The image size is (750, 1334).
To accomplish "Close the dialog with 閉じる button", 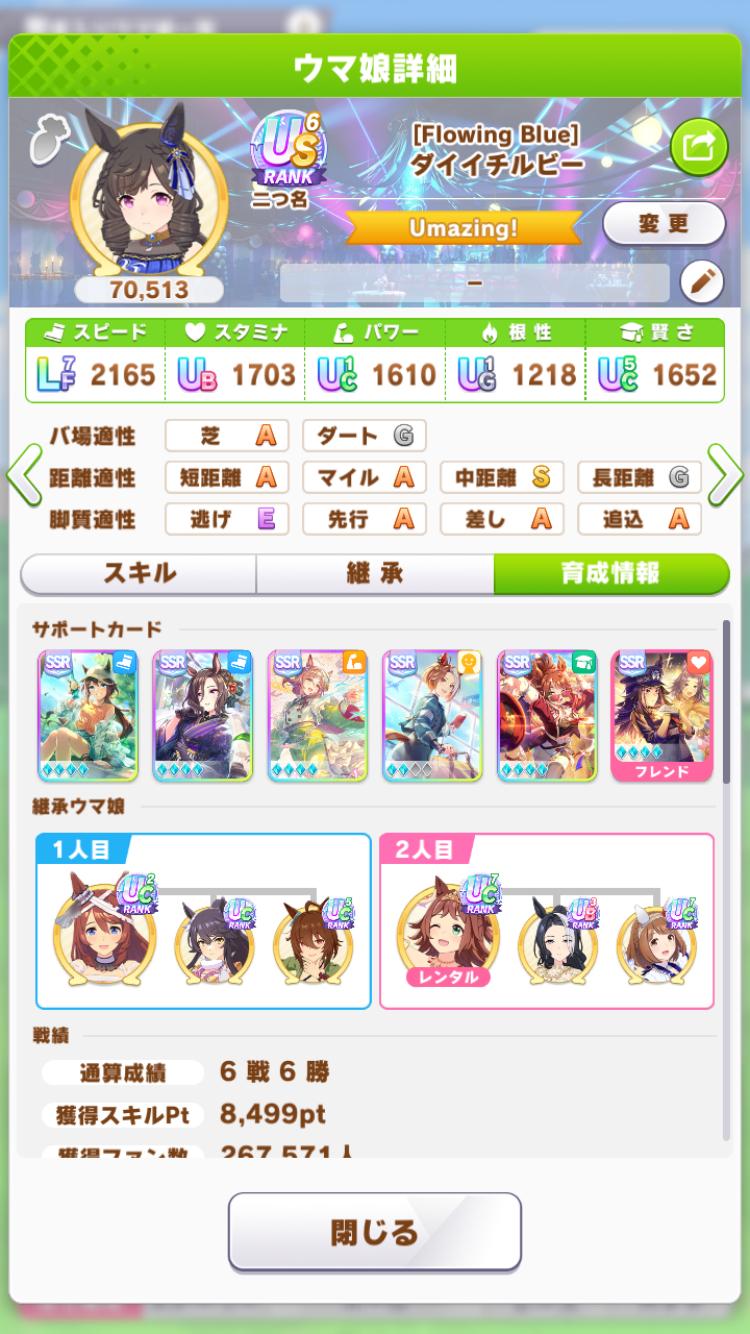I will [x=374, y=1232].
